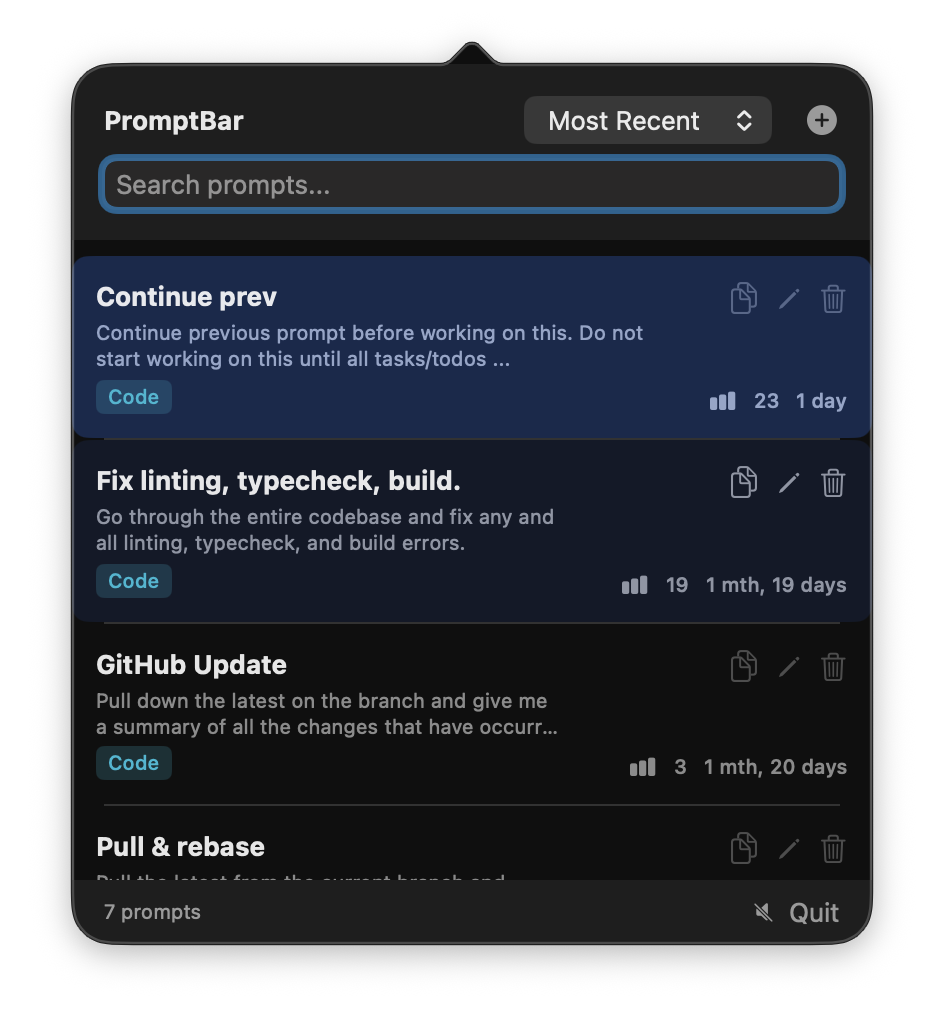Copy the Fix linting, typecheck, build prompt
This screenshot has height=1024, width=944.
743,482
